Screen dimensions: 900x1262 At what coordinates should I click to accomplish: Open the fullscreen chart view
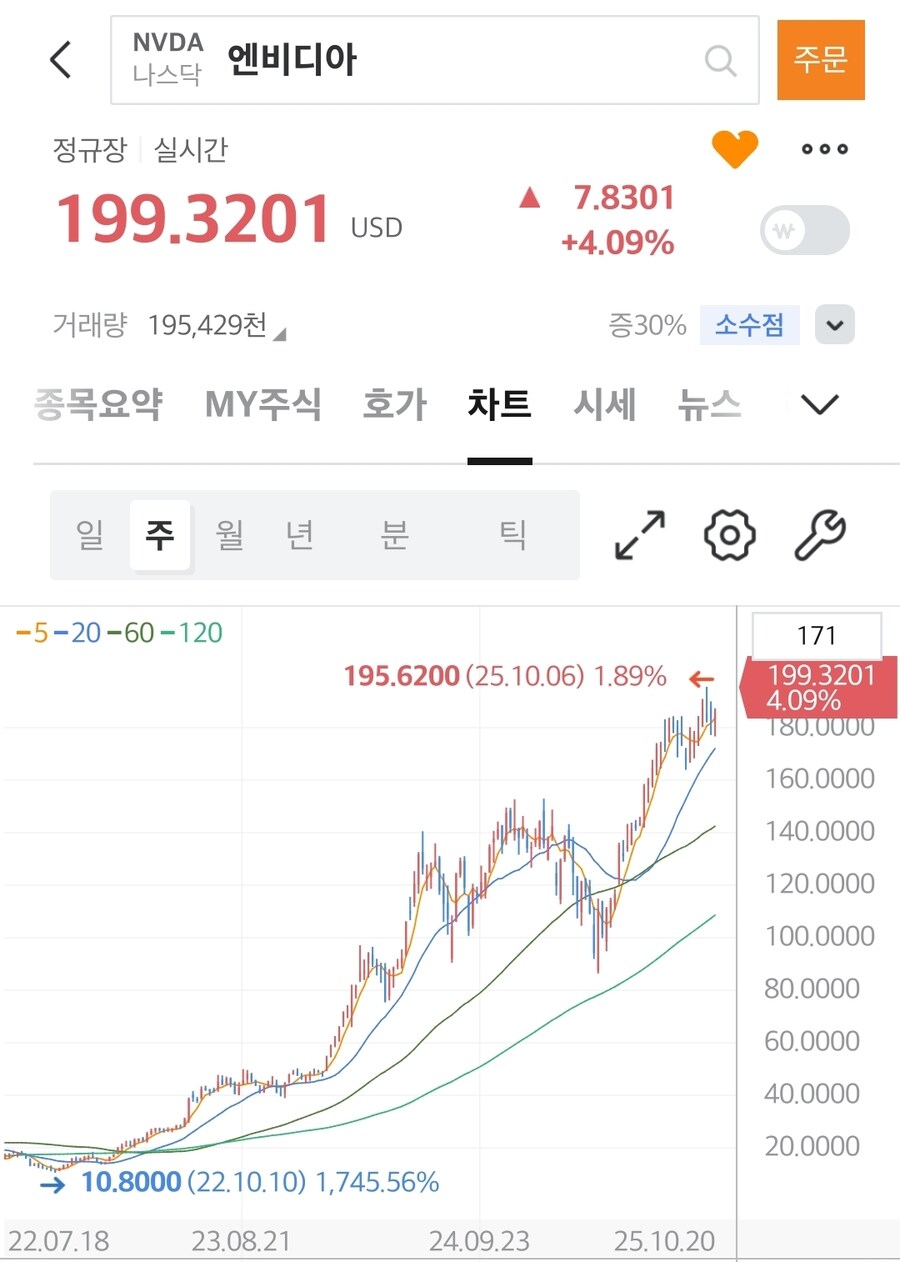pyautogui.click(x=641, y=534)
